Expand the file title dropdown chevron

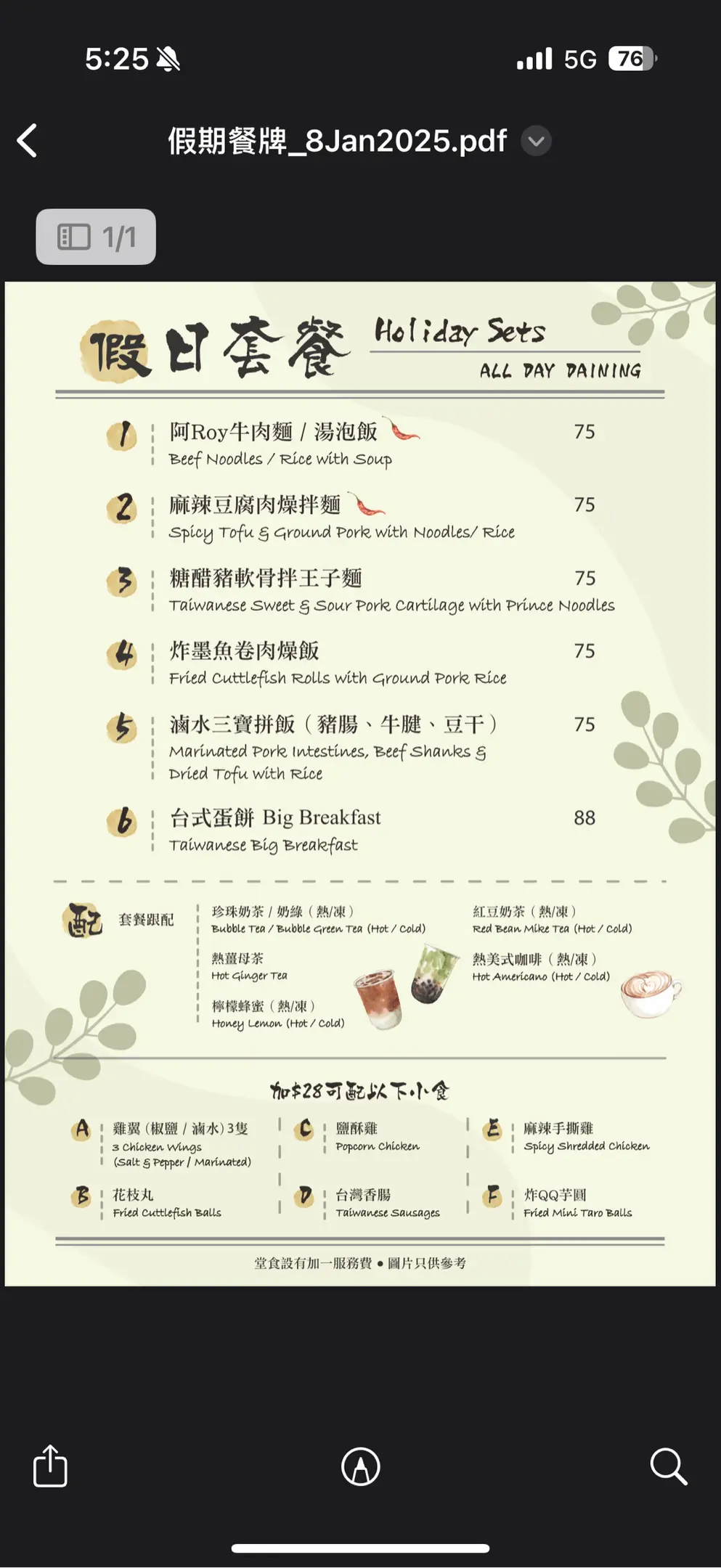click(x=536, y=141)
